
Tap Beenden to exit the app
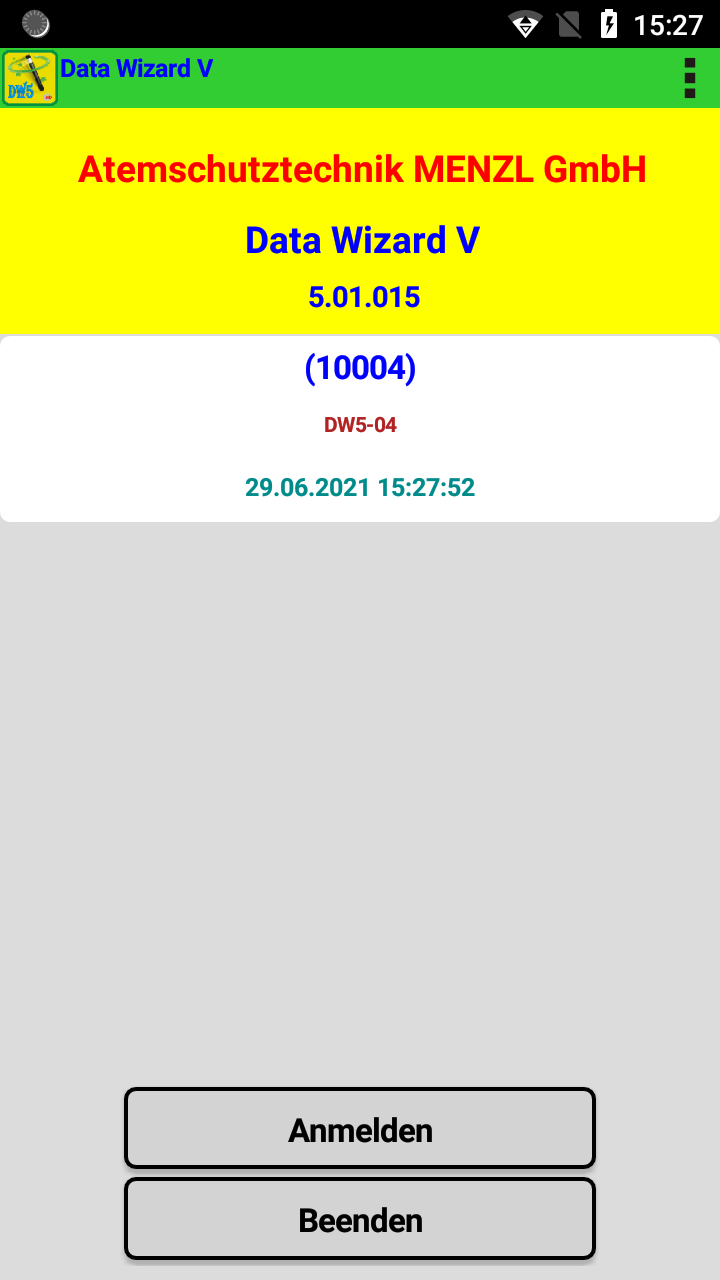point(360,1218)
